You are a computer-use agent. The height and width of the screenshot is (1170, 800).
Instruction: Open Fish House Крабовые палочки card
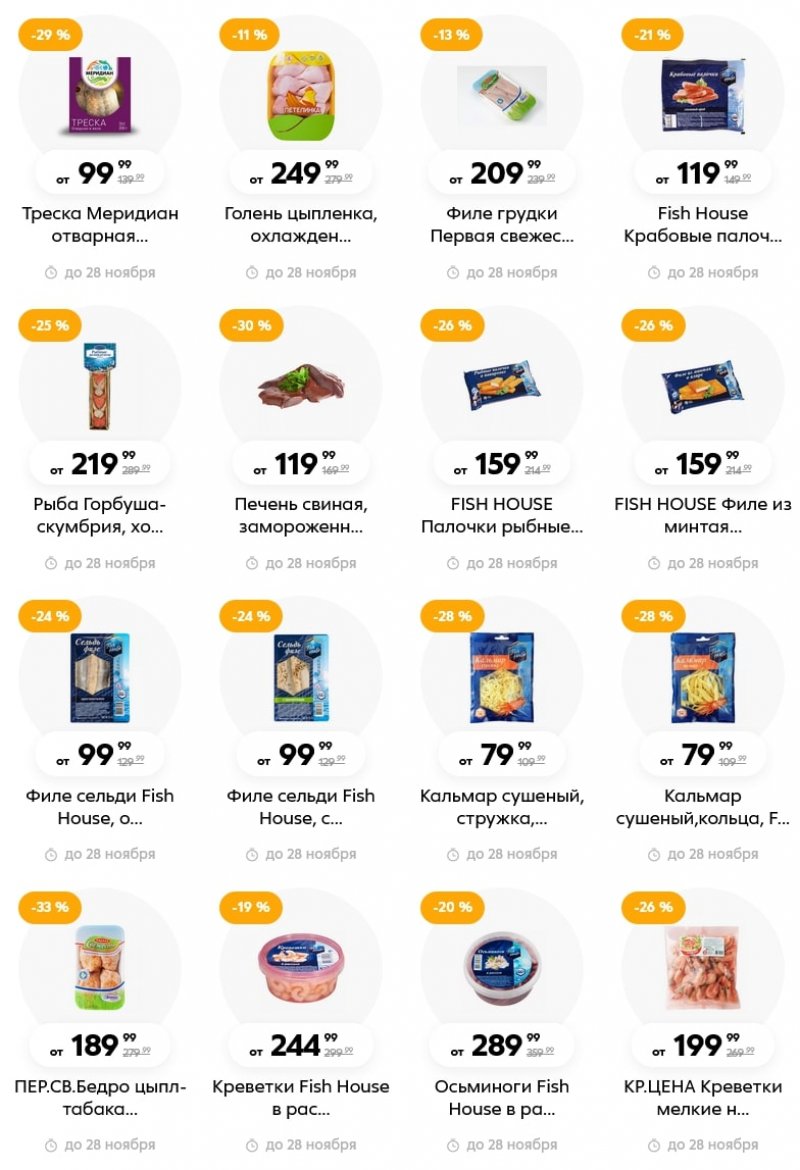pos(703,96)
